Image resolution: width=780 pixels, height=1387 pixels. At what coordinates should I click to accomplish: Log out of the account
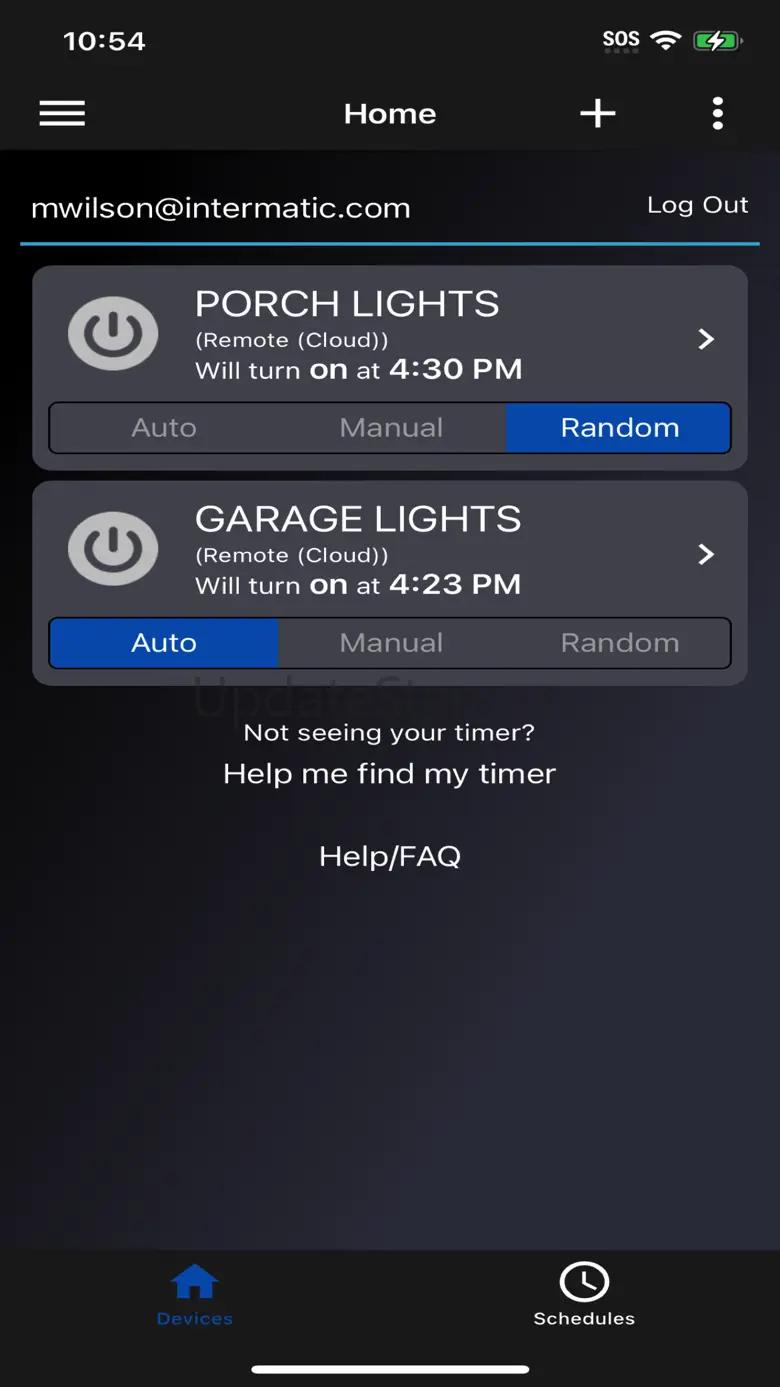[x=697, y=205]
